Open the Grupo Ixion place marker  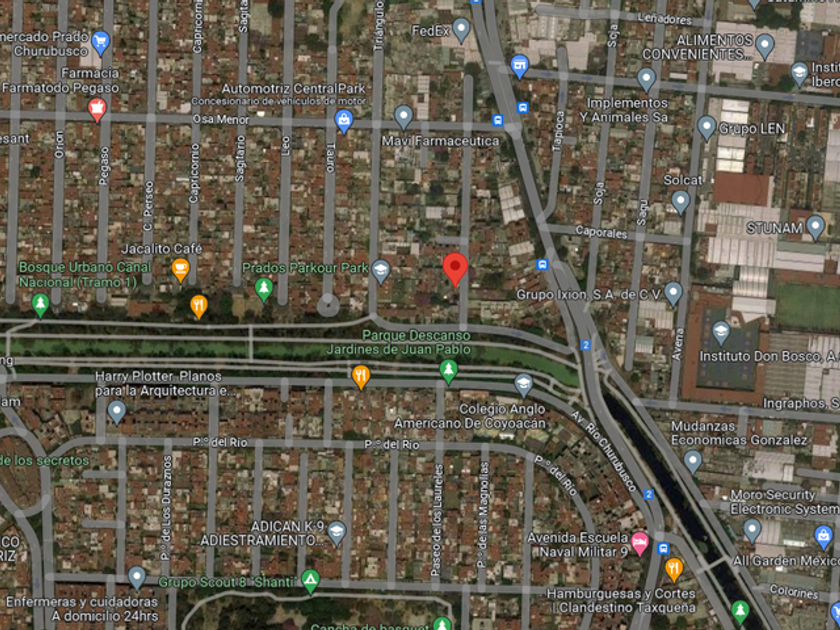click(673, 294)
